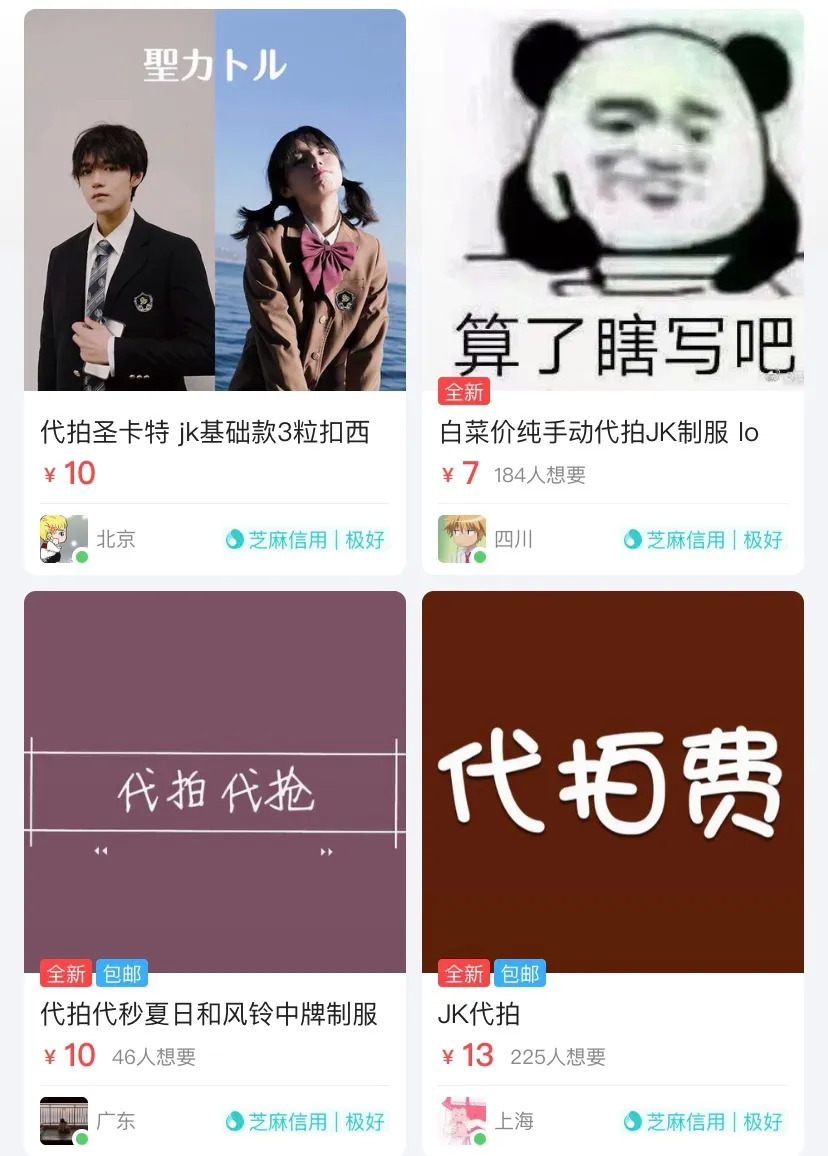The image size is (828, 1156).
Task: Open the 代拍代秒夏日和风铃中牌制服 listing
Action: (x=209, y=1013)
